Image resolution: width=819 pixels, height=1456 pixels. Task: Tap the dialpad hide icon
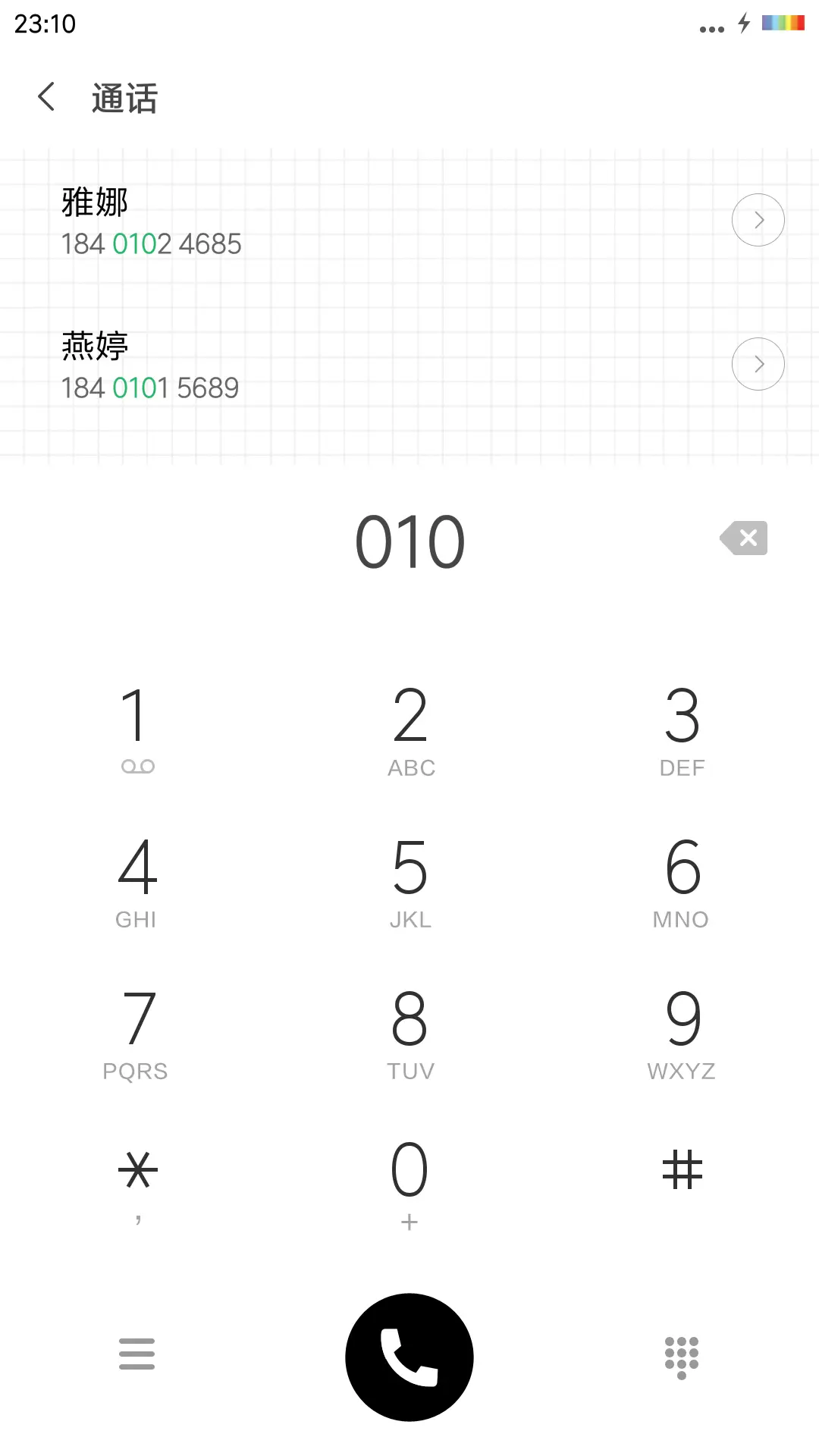681,1357
